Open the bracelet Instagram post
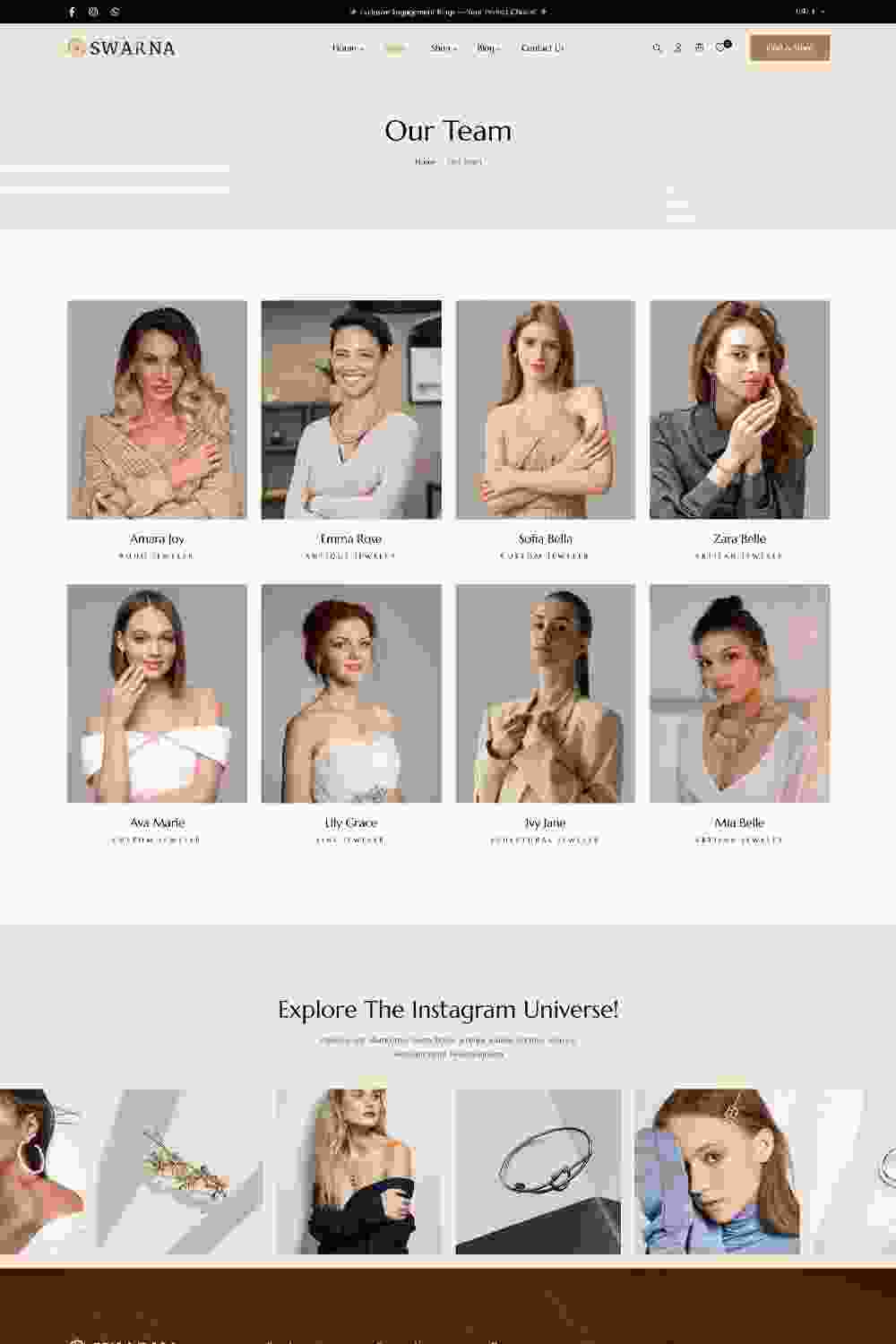 click(538, 1171)
